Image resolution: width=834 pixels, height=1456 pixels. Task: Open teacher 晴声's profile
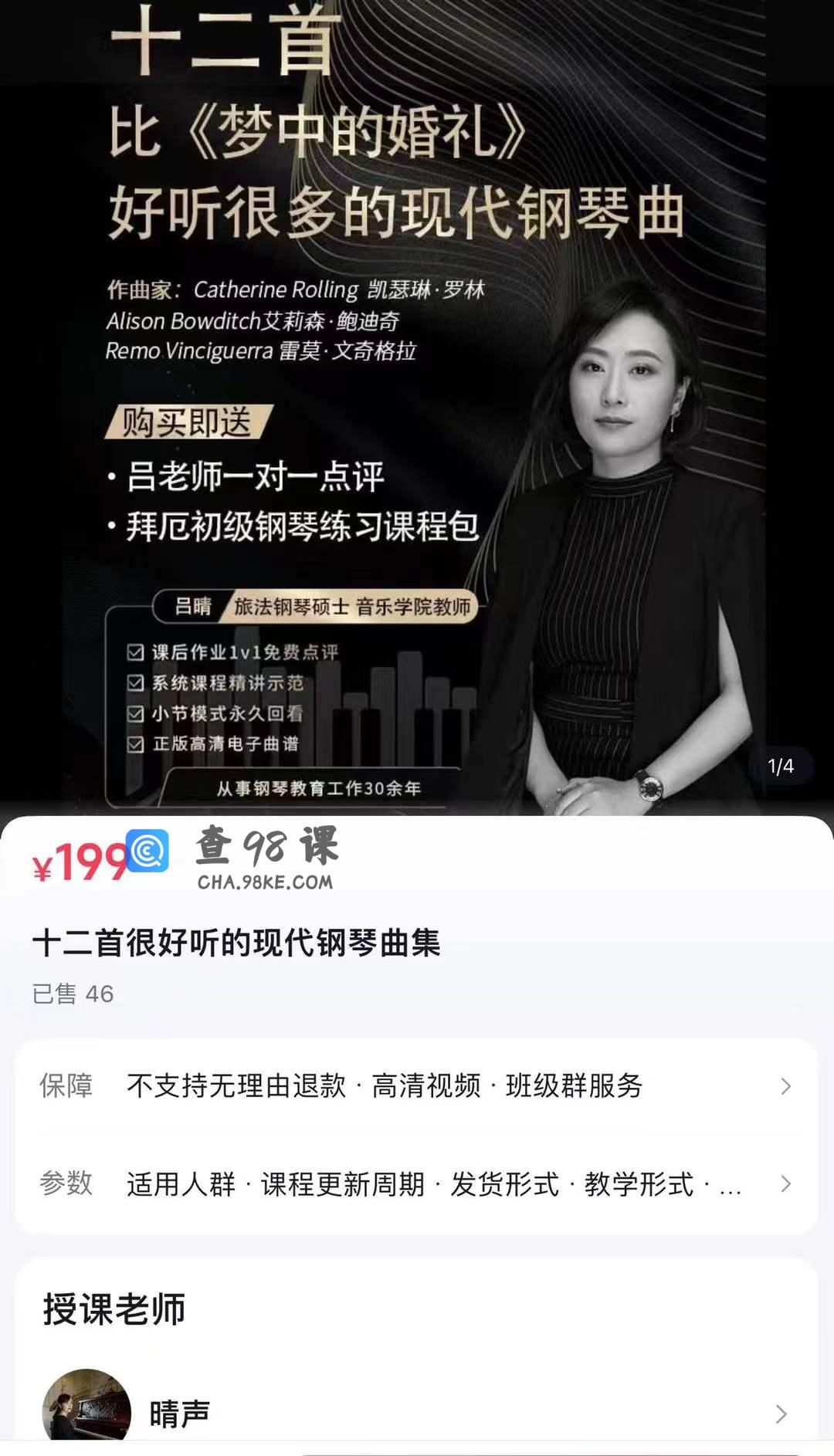click(417, 1413)
